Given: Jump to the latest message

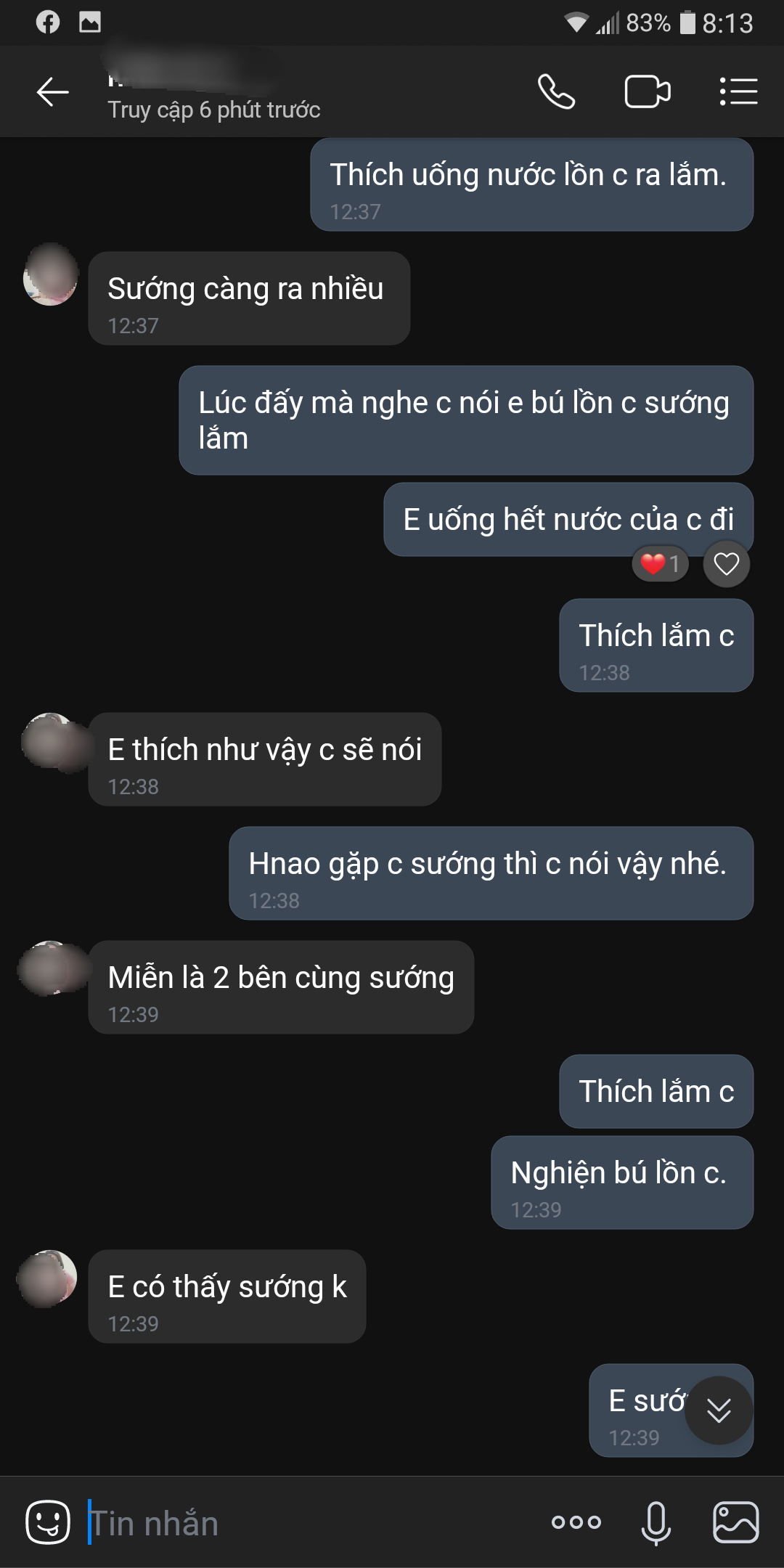Looking at the screenshot, I should 719,1410.
